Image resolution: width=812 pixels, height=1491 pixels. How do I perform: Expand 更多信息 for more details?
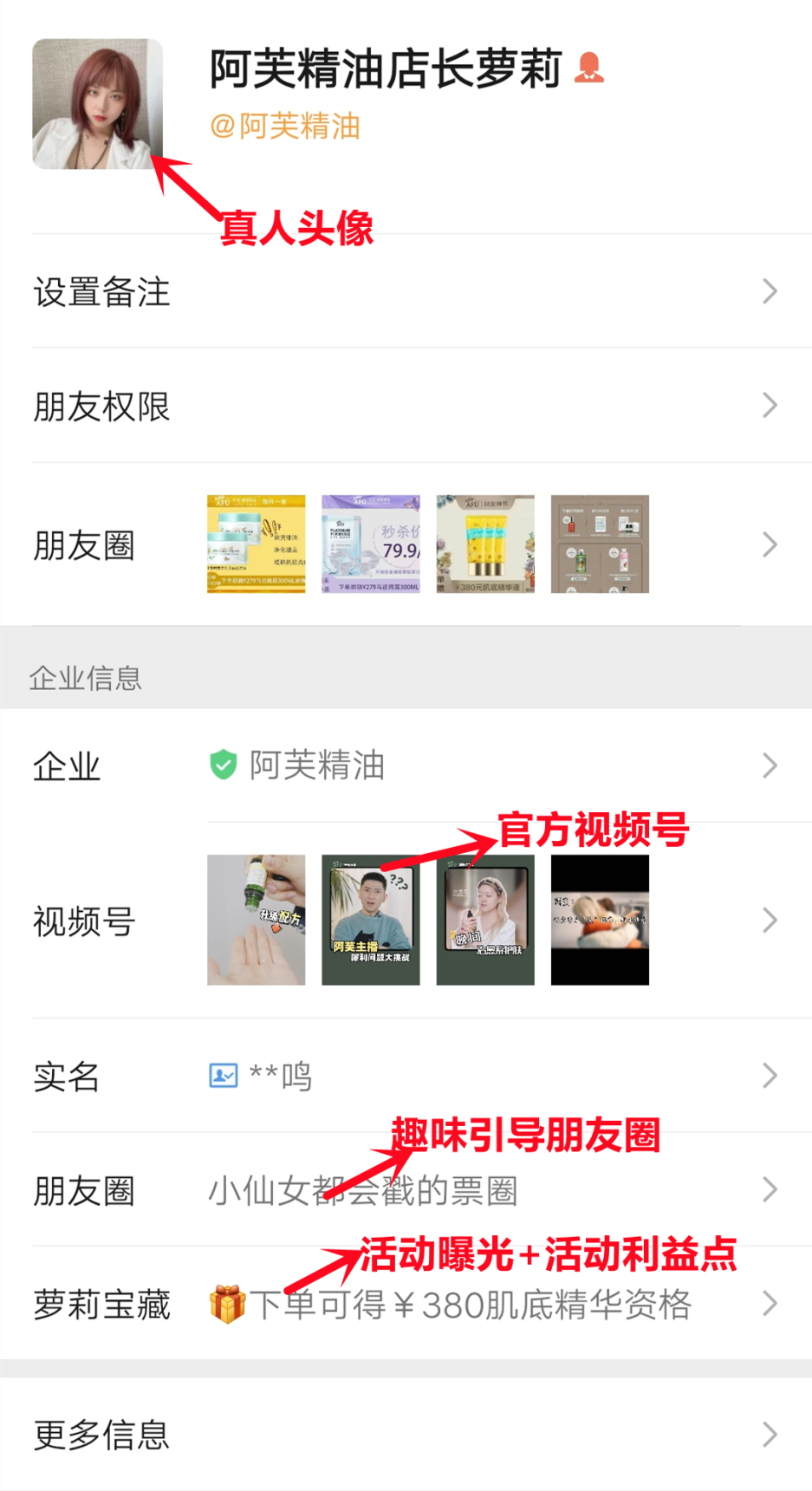click(x=406, y=1435)
